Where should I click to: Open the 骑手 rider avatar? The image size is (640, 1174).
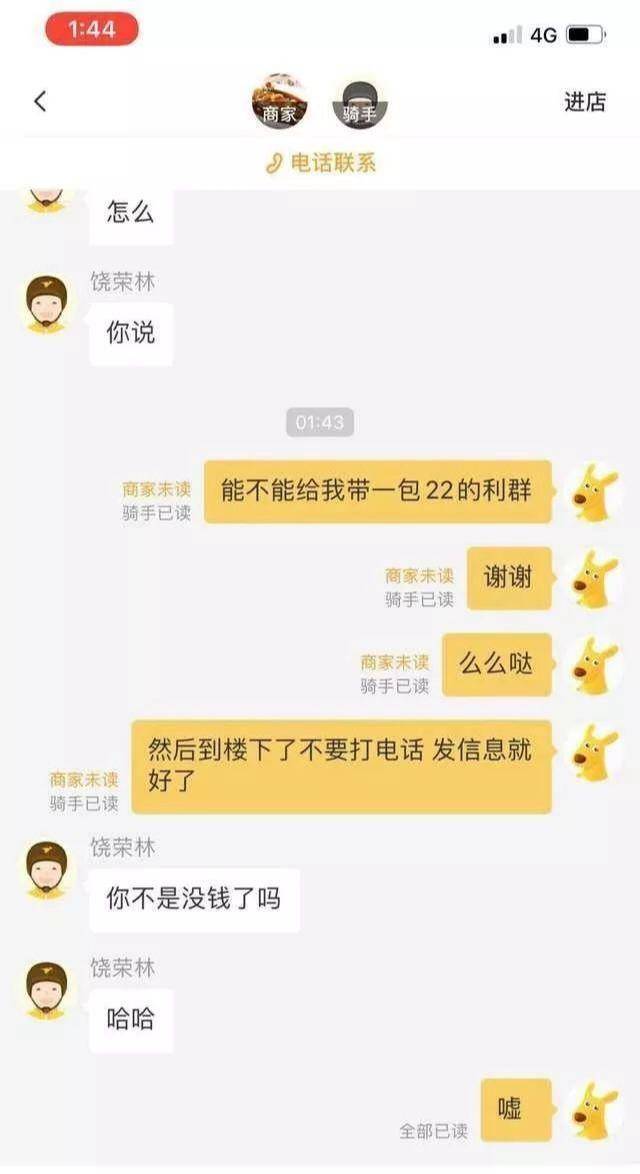tap(359, 104)
